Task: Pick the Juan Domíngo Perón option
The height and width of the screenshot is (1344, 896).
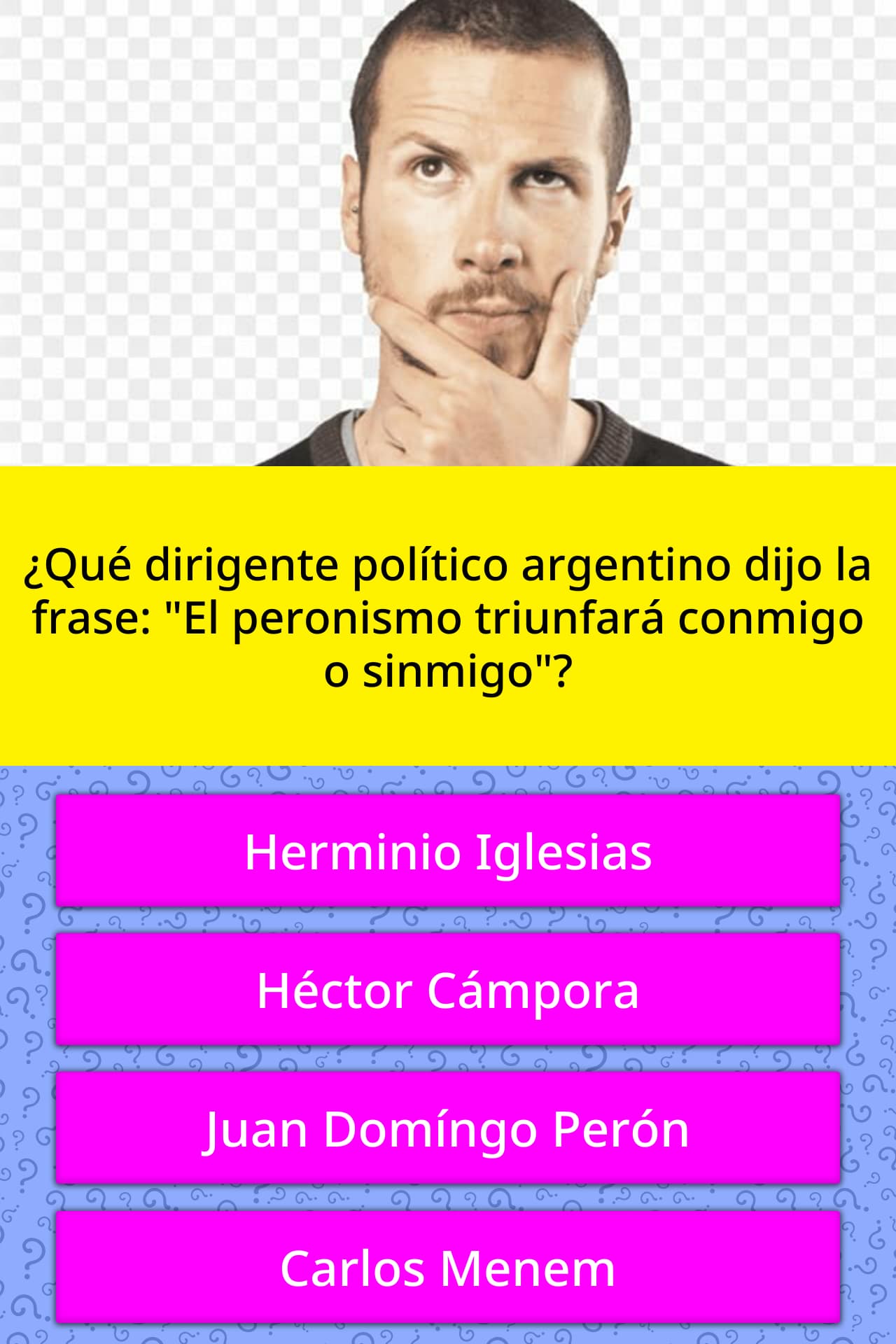Action: click(448, 1128)
